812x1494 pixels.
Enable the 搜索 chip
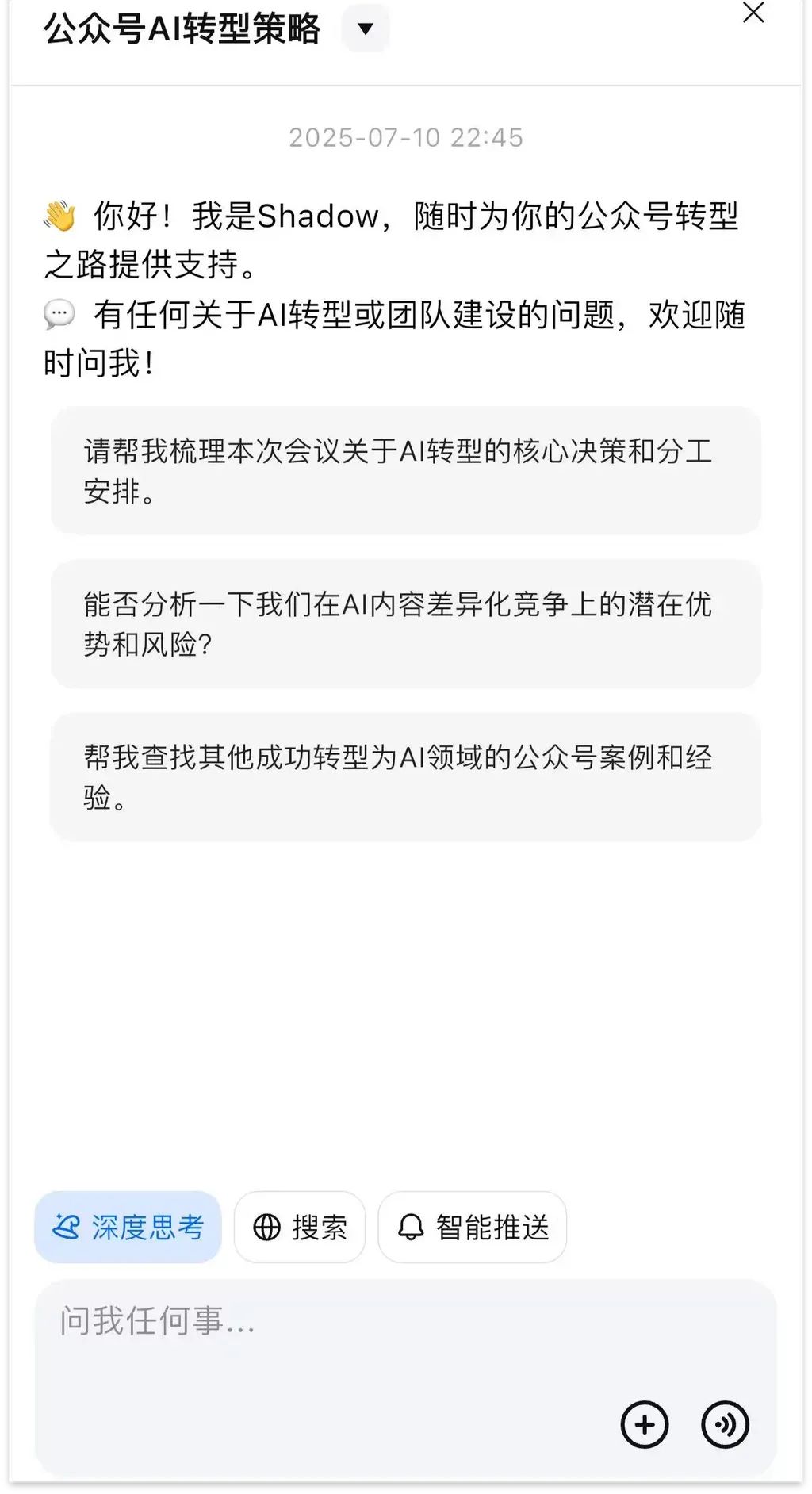click(x=300, y=1228)
